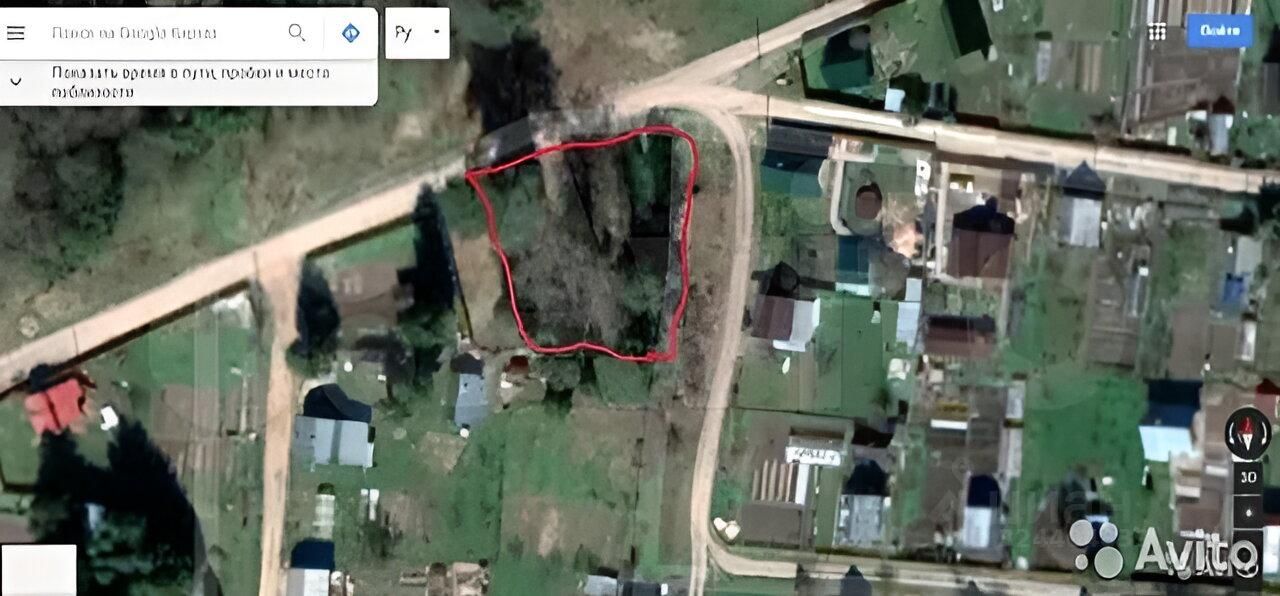The width and height of the screenshot is (1280, 596).
Task: Toggle the 3D view button
Action: pos(1248,477)
